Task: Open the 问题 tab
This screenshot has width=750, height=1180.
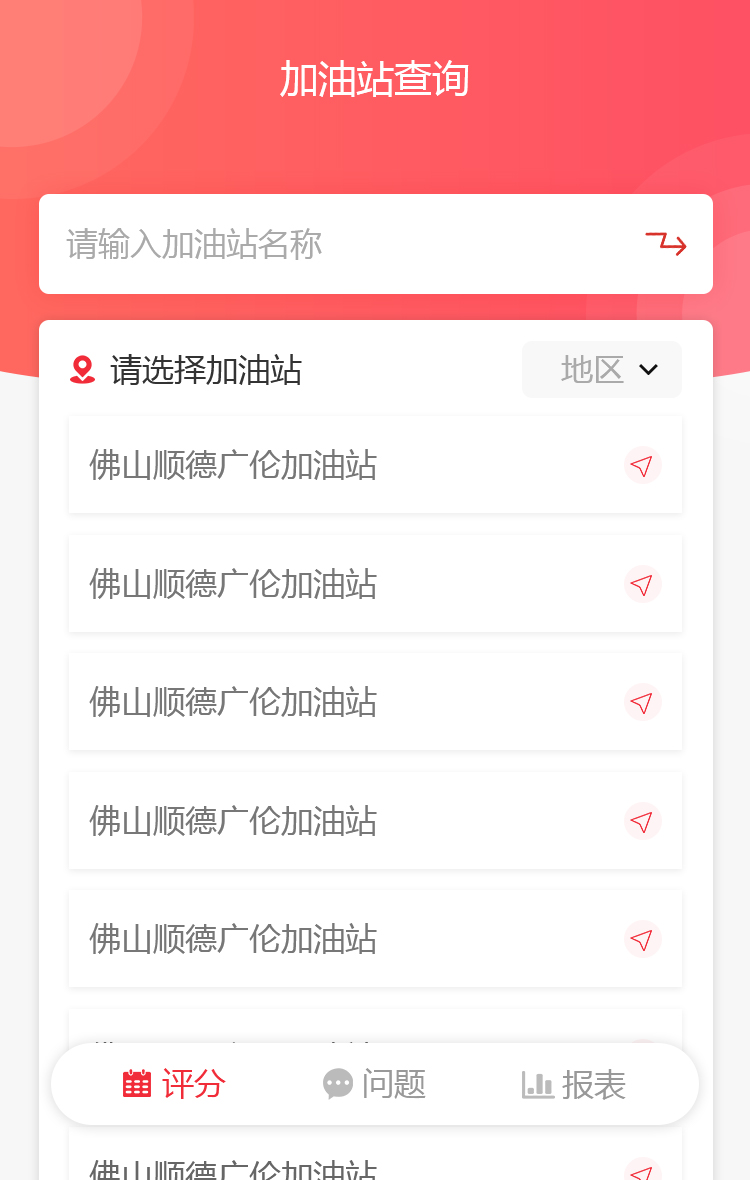Action: click(375, 1084)
